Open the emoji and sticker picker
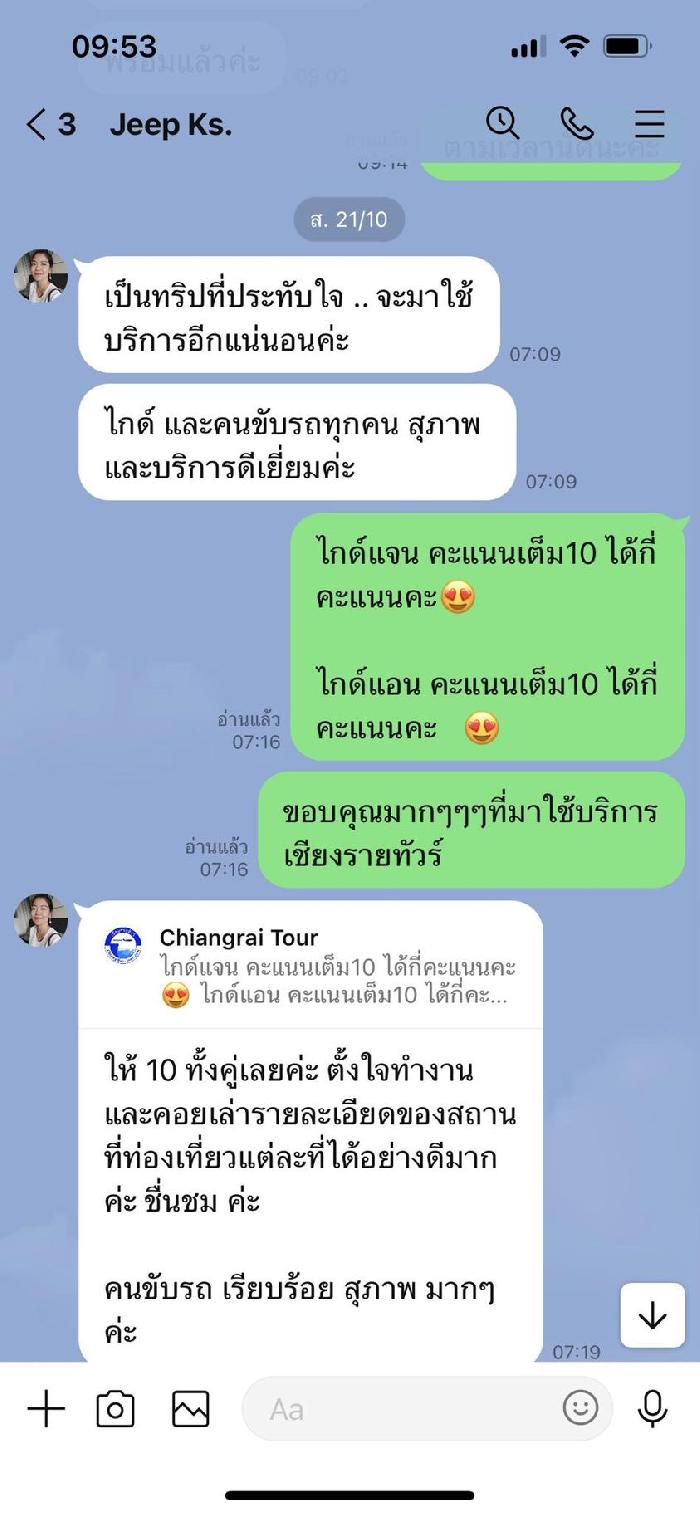Screen dimensions: 700x1515 (x=580, y=1408)
